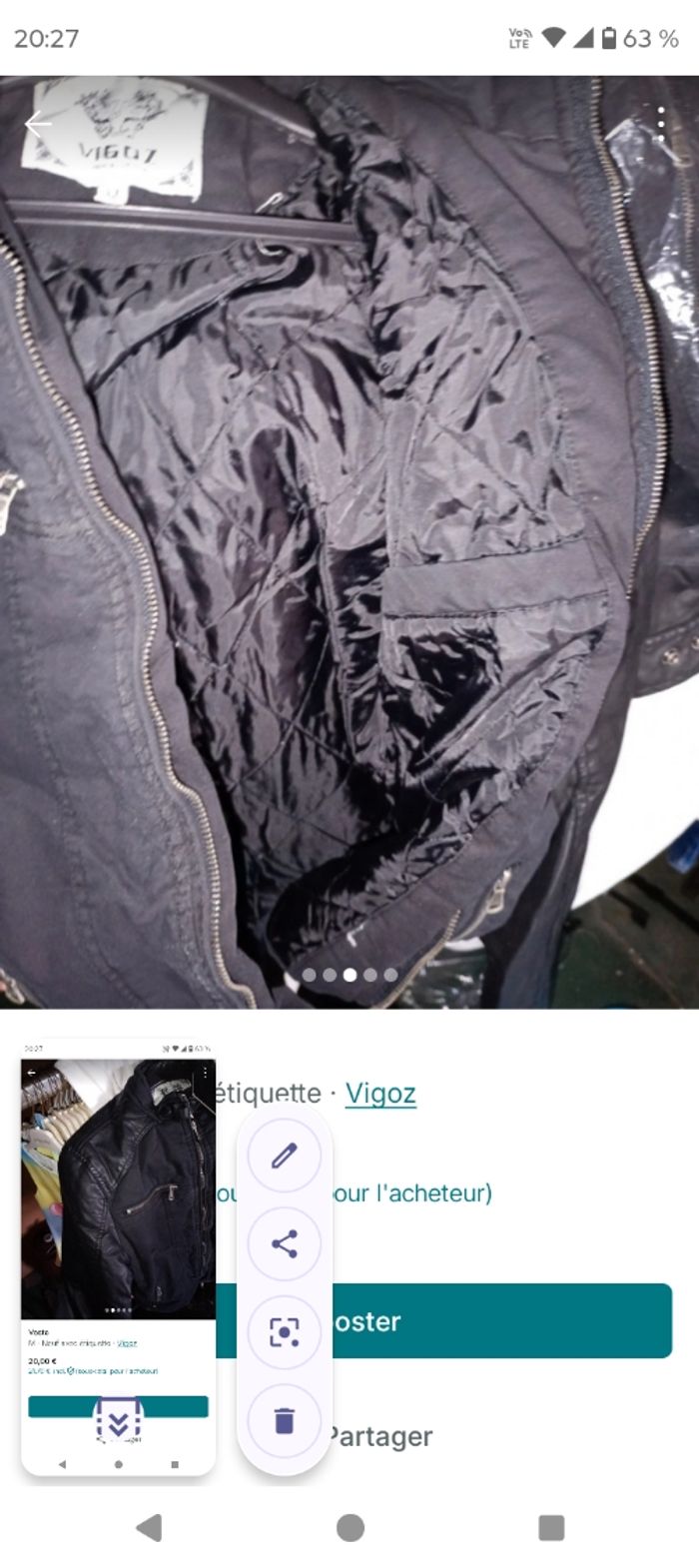The image size is (699, 1568).
Task: Delete the screenshot with the trash icon
Action: (x=285, y=1420)
